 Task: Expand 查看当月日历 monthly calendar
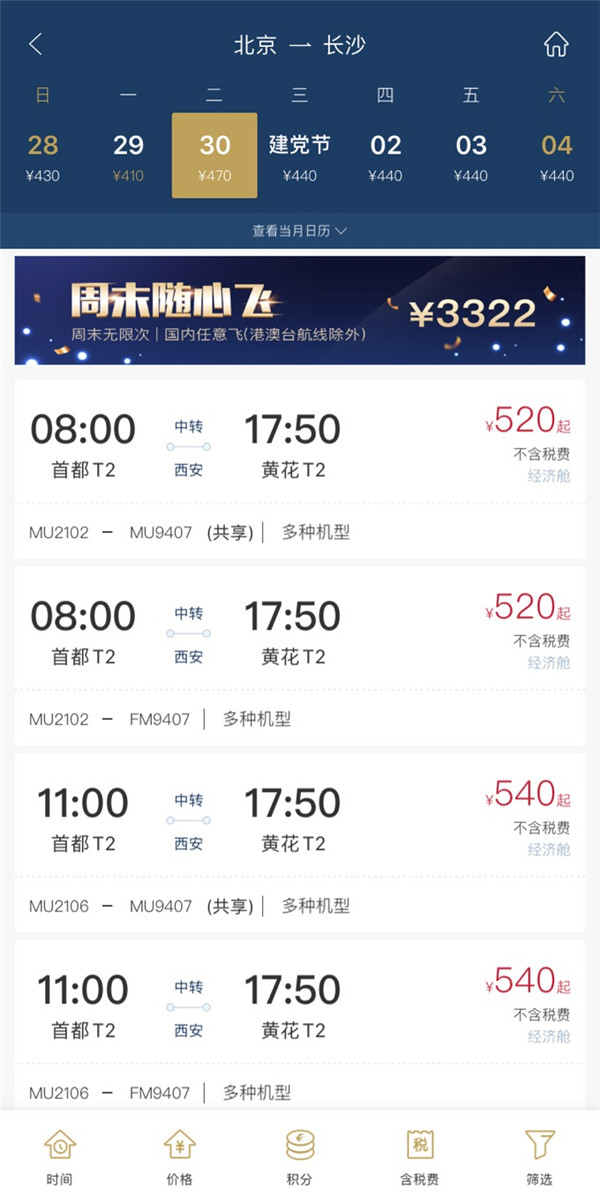(300, 231)
